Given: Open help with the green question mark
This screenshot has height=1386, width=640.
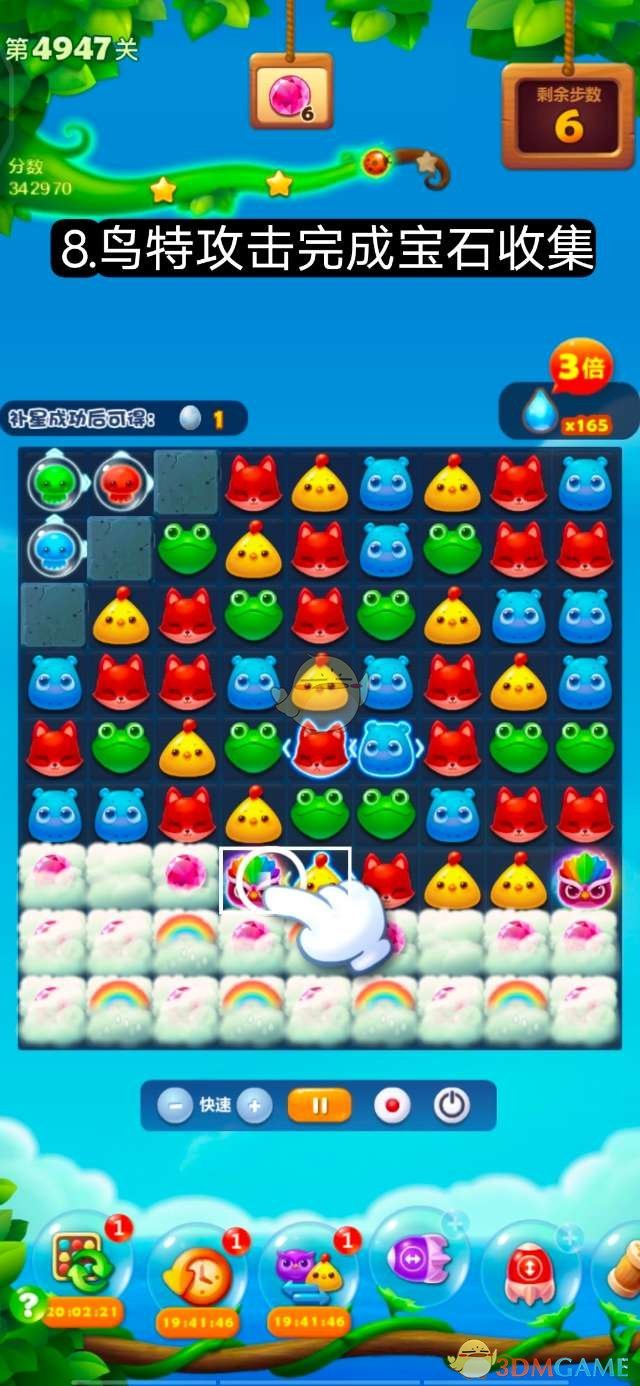Looking at the screenshot, I should coord(27,1303).
